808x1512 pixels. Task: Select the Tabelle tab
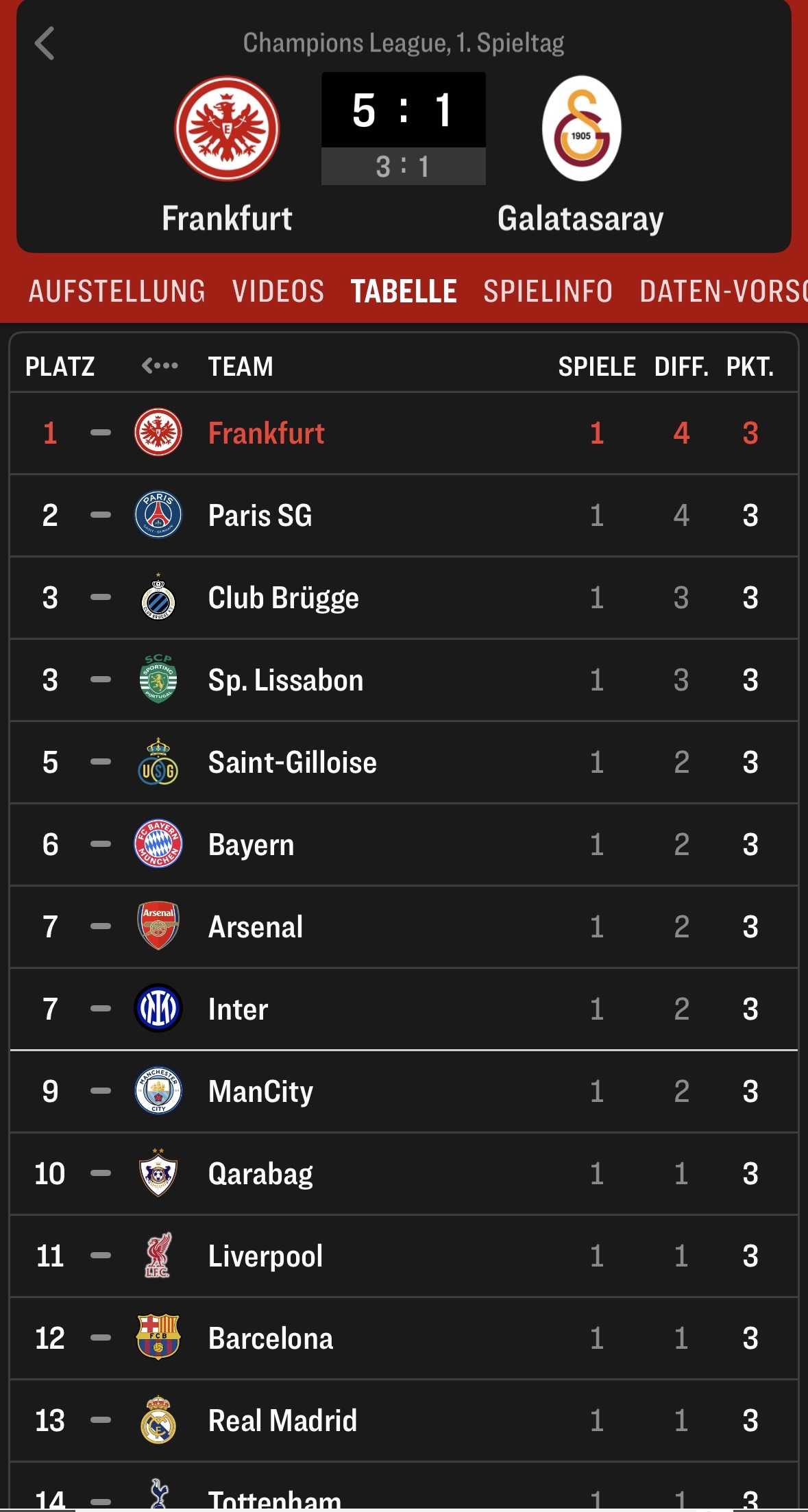(404, 291)
